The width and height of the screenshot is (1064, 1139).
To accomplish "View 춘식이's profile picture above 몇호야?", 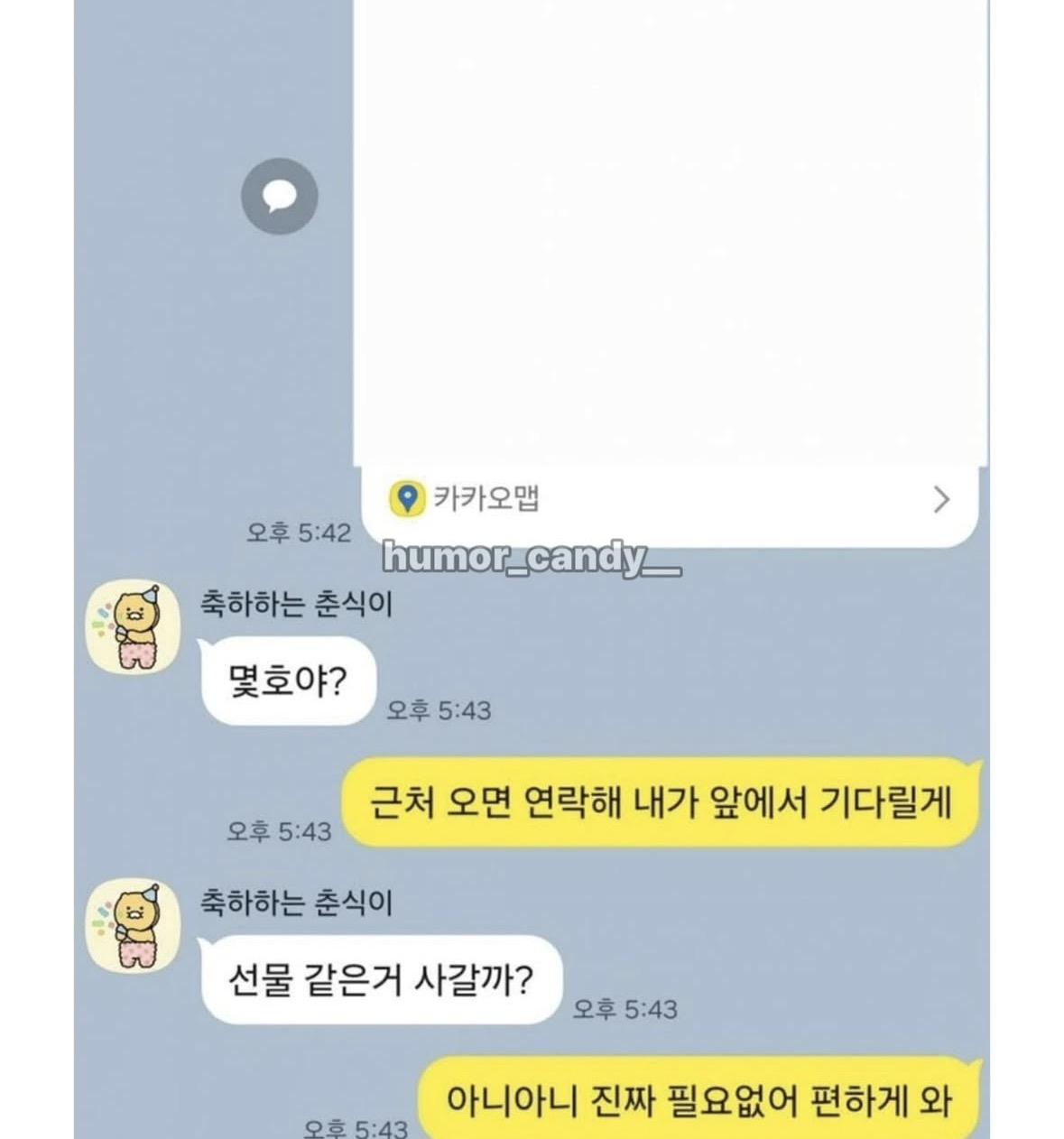I will [x=134, y=626].
